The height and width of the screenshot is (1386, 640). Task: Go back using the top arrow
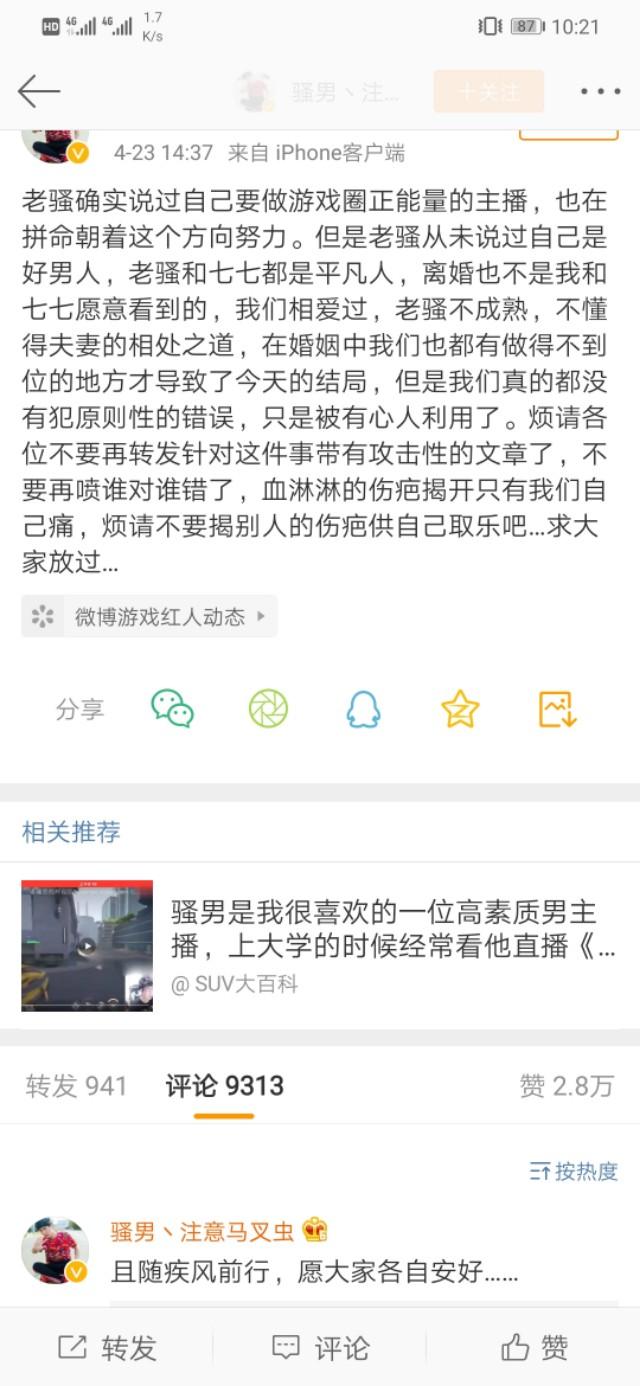39,91
